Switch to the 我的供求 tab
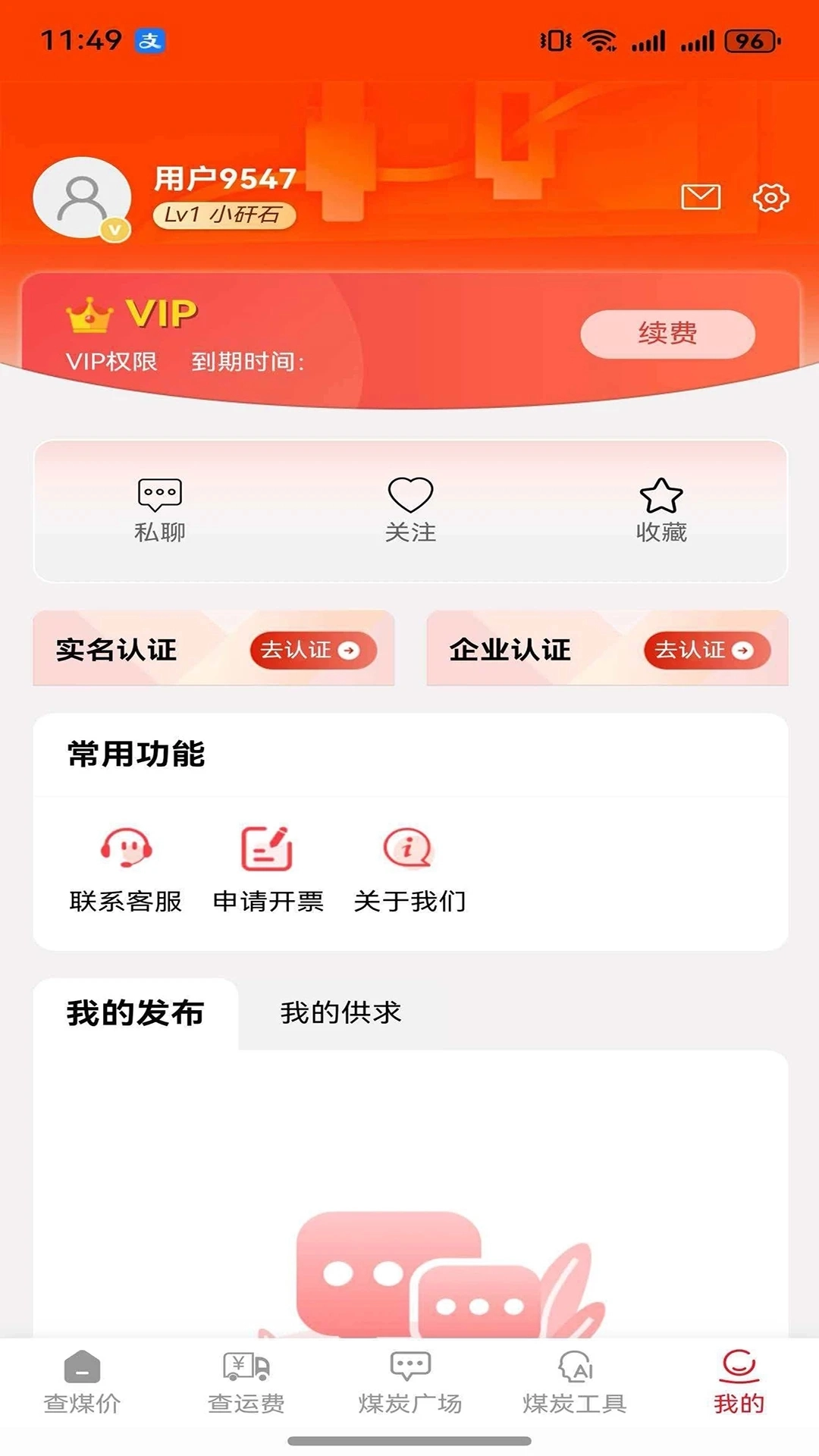 click(x=341, y=1012)
